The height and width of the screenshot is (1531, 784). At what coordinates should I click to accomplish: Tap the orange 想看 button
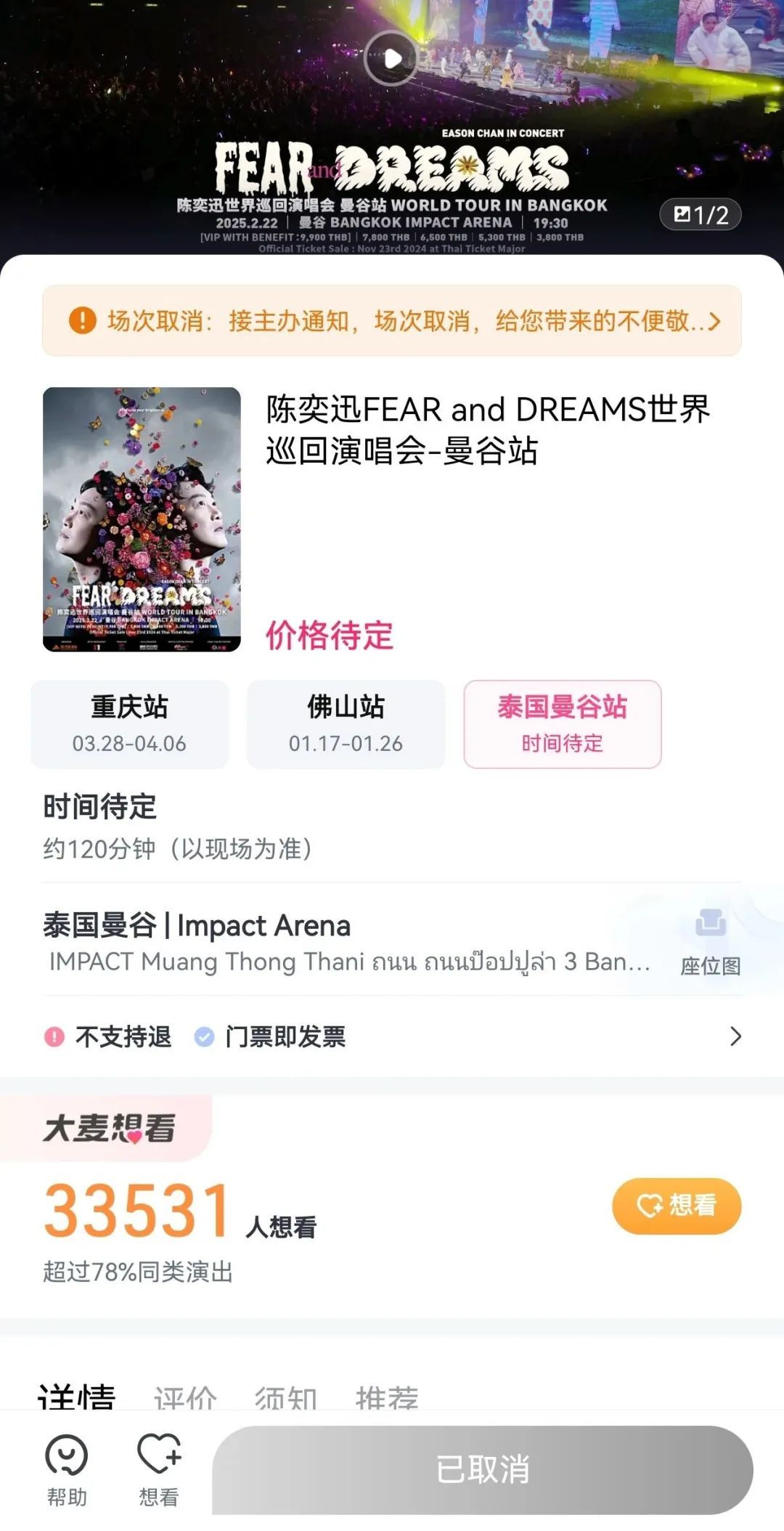tap(676, 1206)
